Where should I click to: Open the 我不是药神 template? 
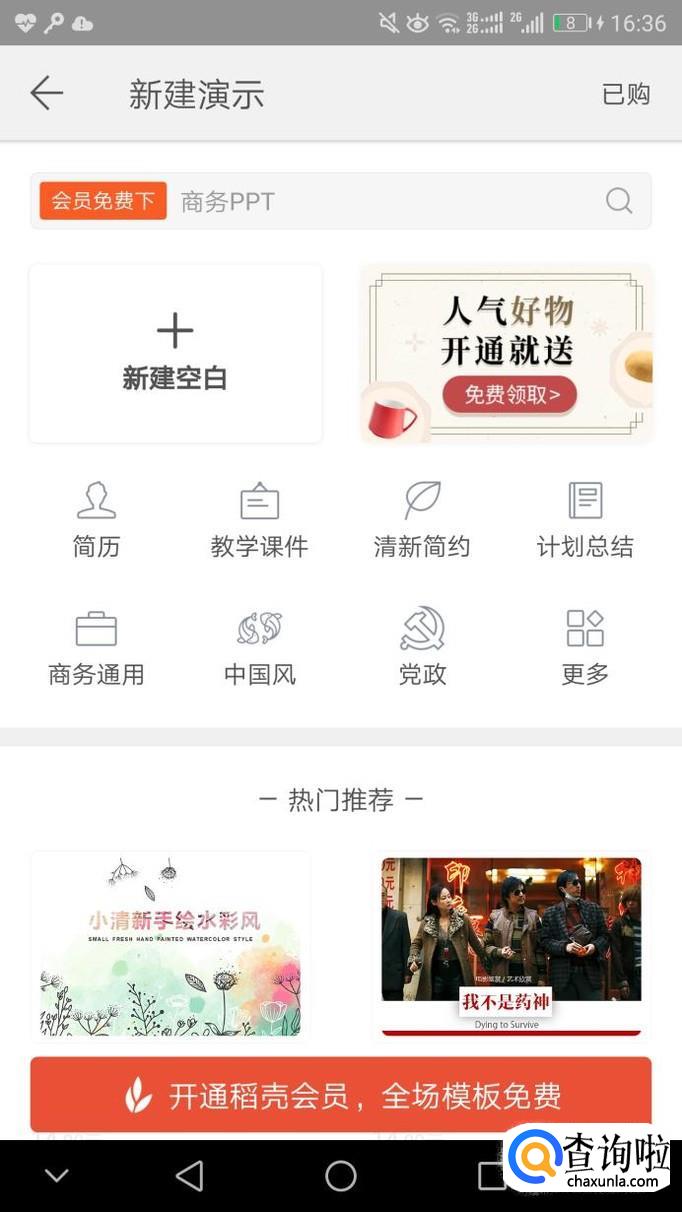tap(511, 946)
